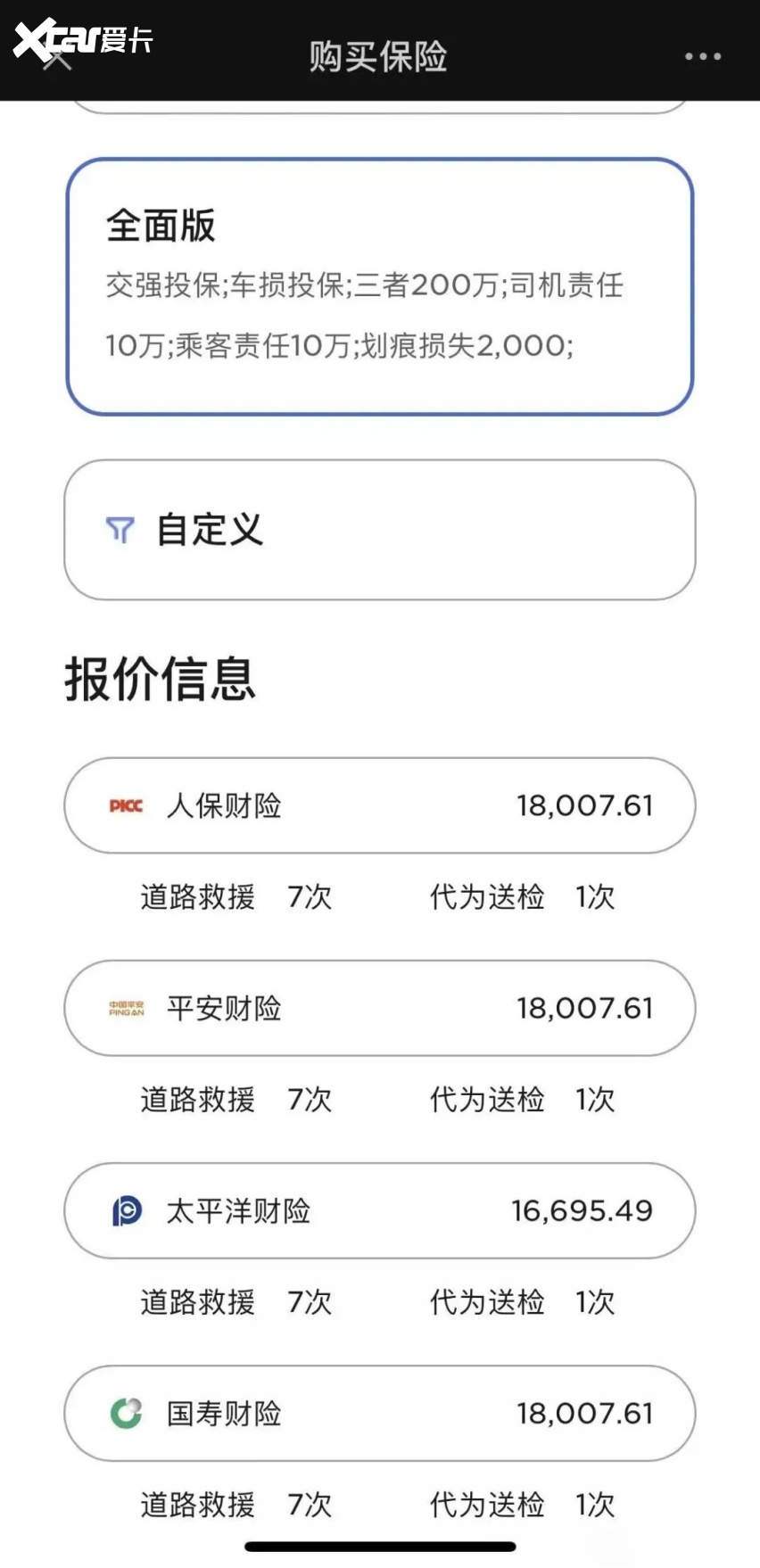Open the 人保财险 quote

tap(379, 805)
